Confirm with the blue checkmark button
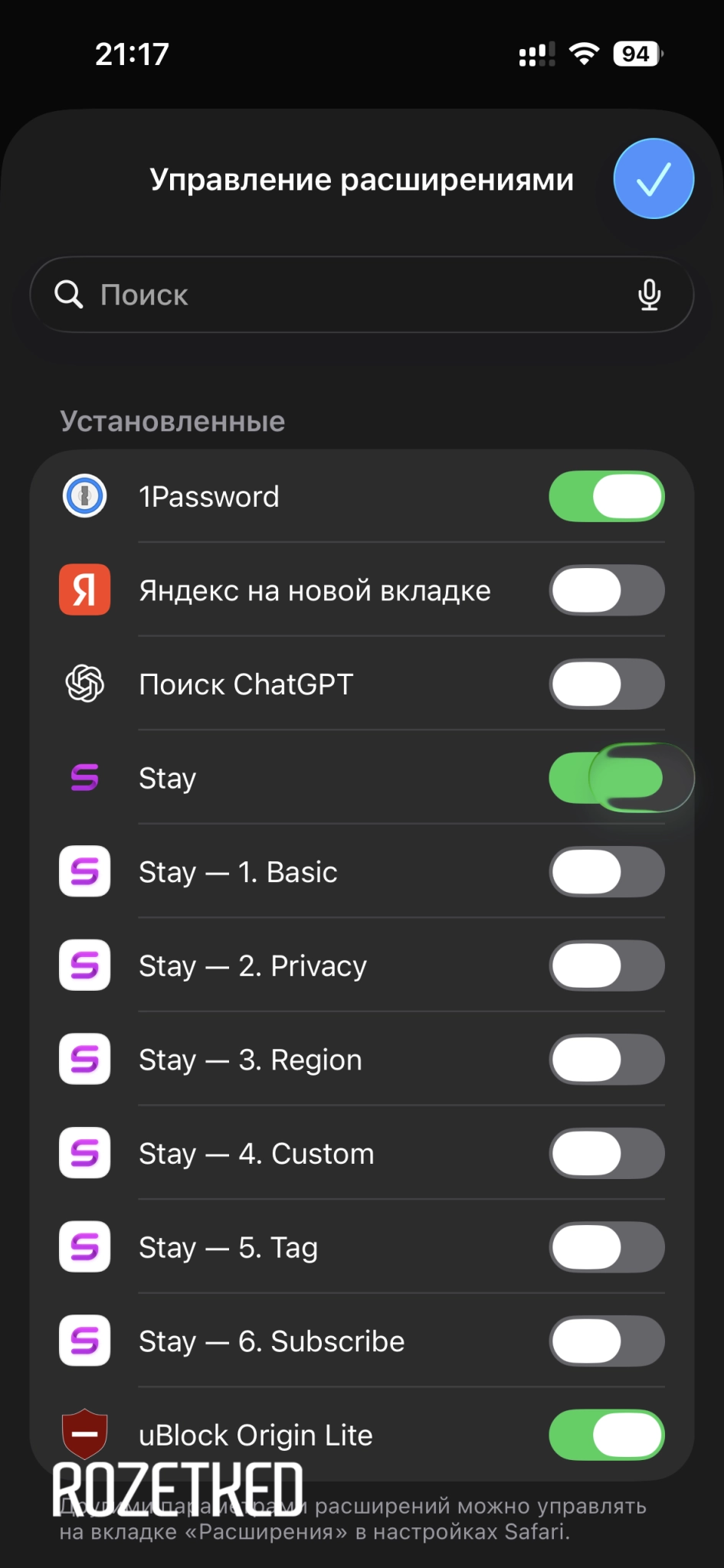Image resolution: width=724 pixels, height=1568 pixels. (x=654, y=178)
